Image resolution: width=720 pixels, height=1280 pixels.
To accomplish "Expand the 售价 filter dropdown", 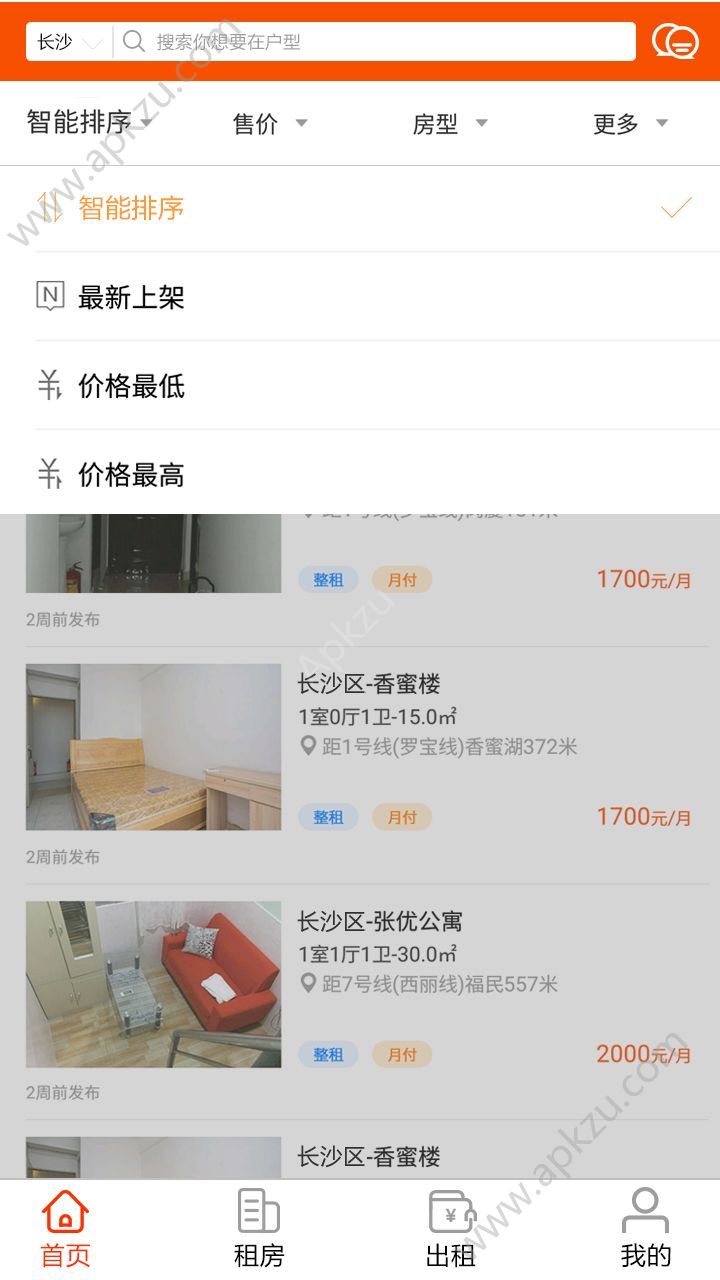I will [268, 123].
